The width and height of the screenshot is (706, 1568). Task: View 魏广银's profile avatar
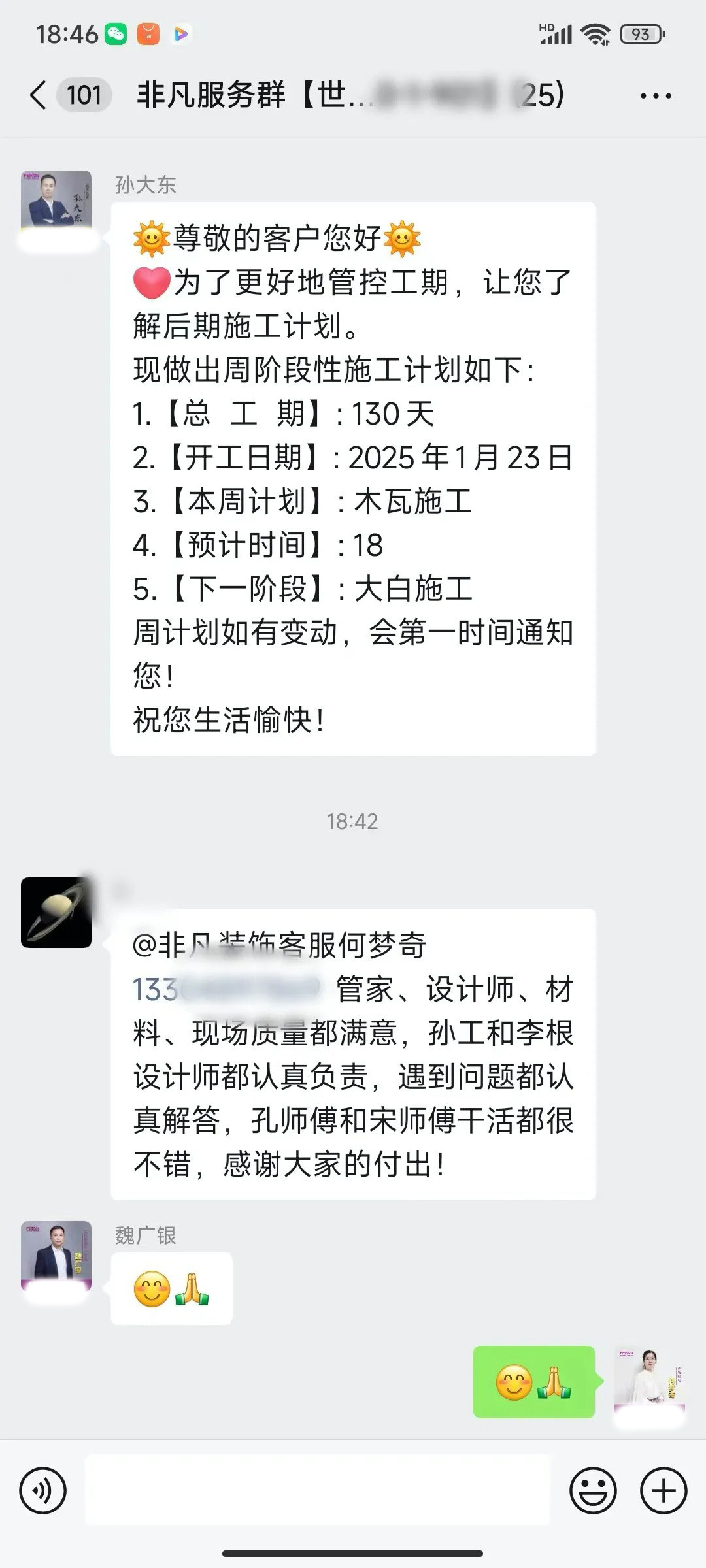56,1256
